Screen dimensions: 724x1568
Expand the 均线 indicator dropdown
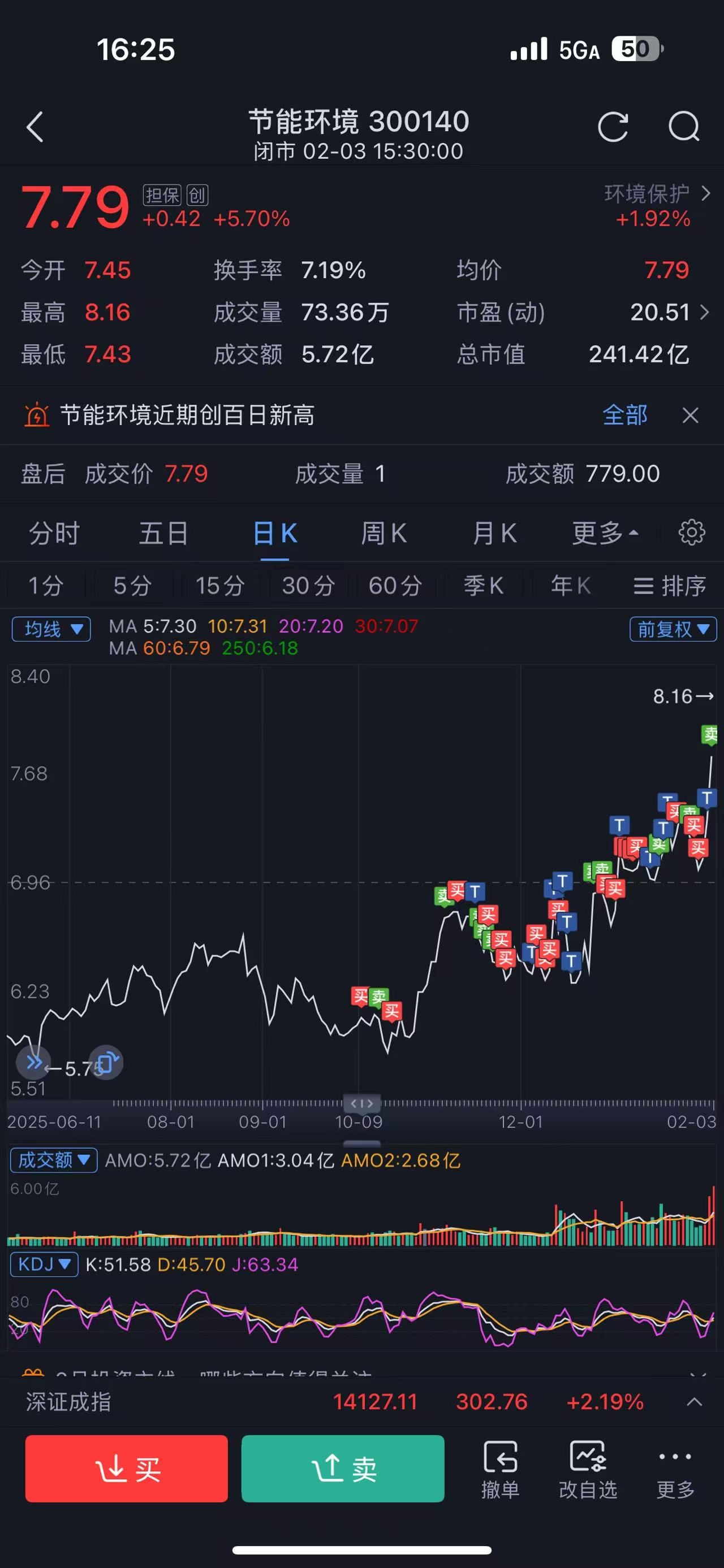52,629
